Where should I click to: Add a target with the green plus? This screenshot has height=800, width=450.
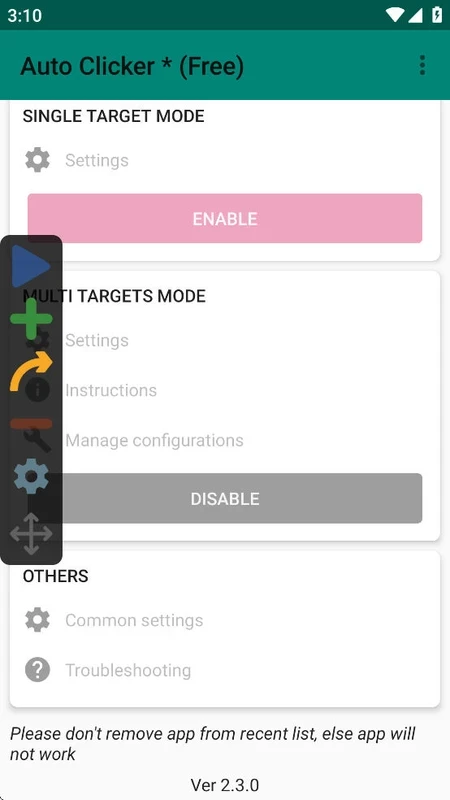click(x=31, y=319)
